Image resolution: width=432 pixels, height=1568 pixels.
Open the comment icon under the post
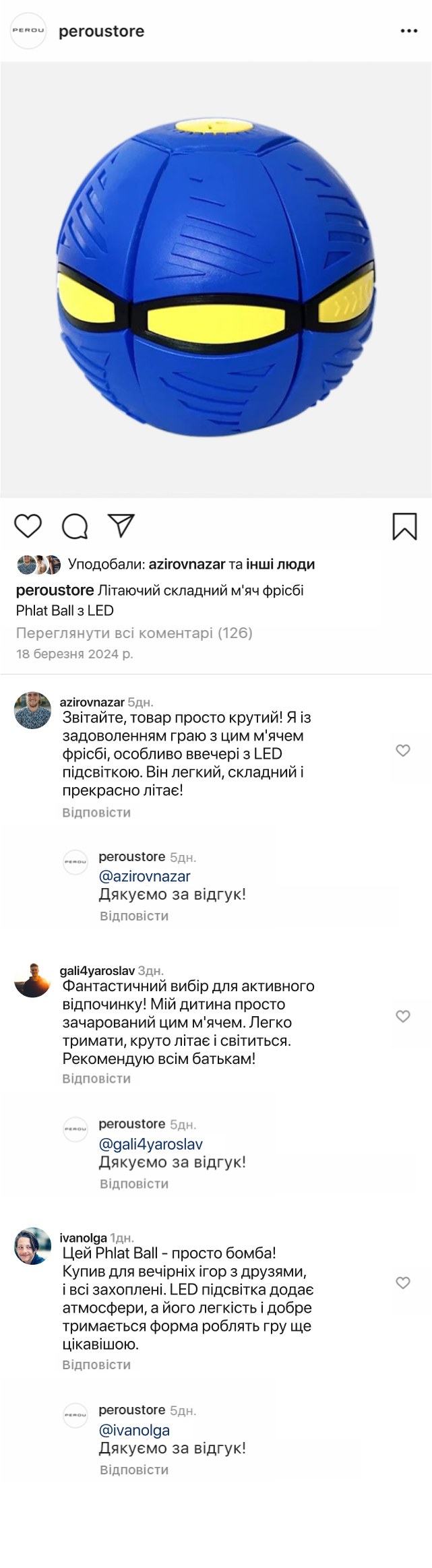point(75,526)
